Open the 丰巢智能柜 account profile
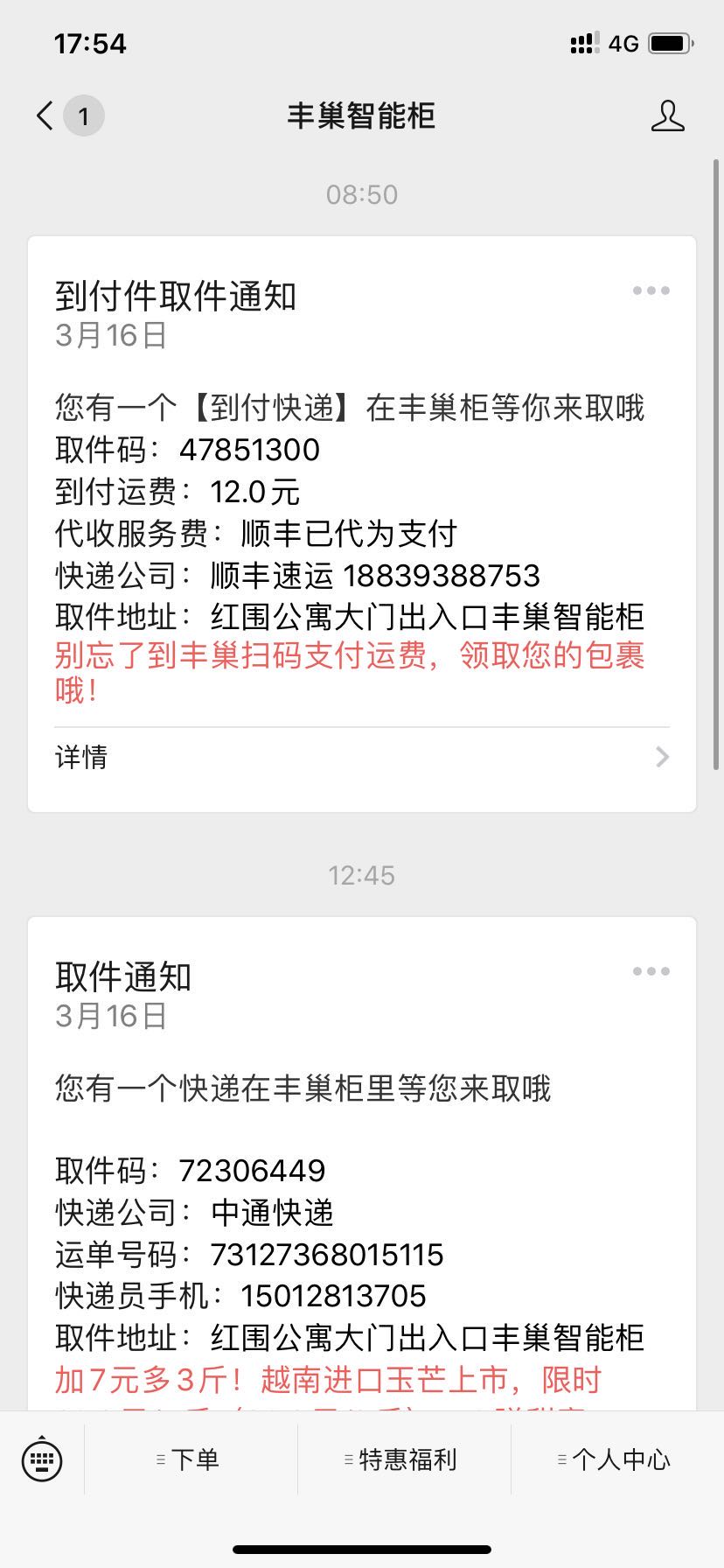This screenshot has height=1568, width=724. point(667,115)
